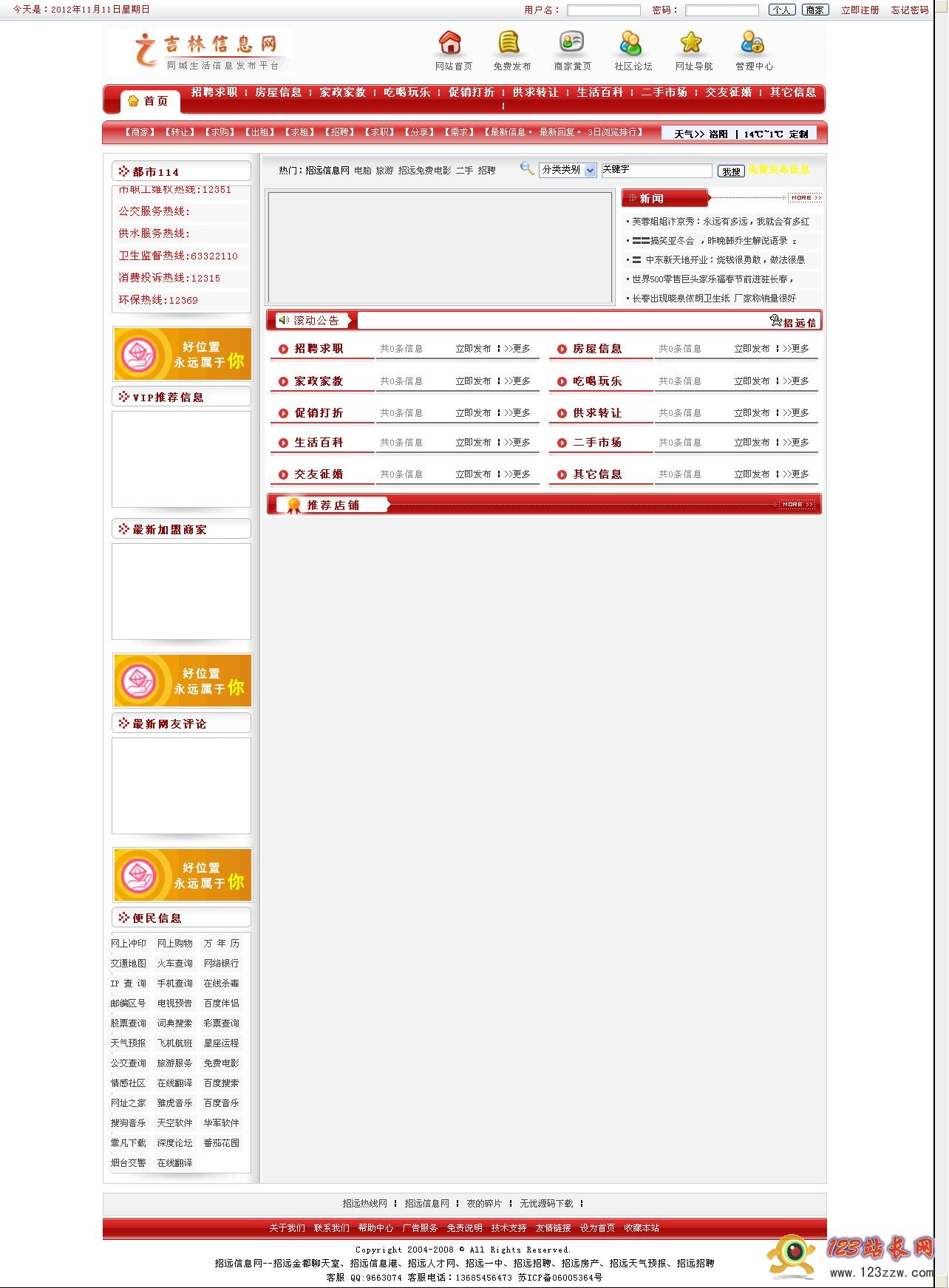Open the yellow 免费发布信息 link
The height and width of the screenshot is (1288, 949).
tap(778, 170)
